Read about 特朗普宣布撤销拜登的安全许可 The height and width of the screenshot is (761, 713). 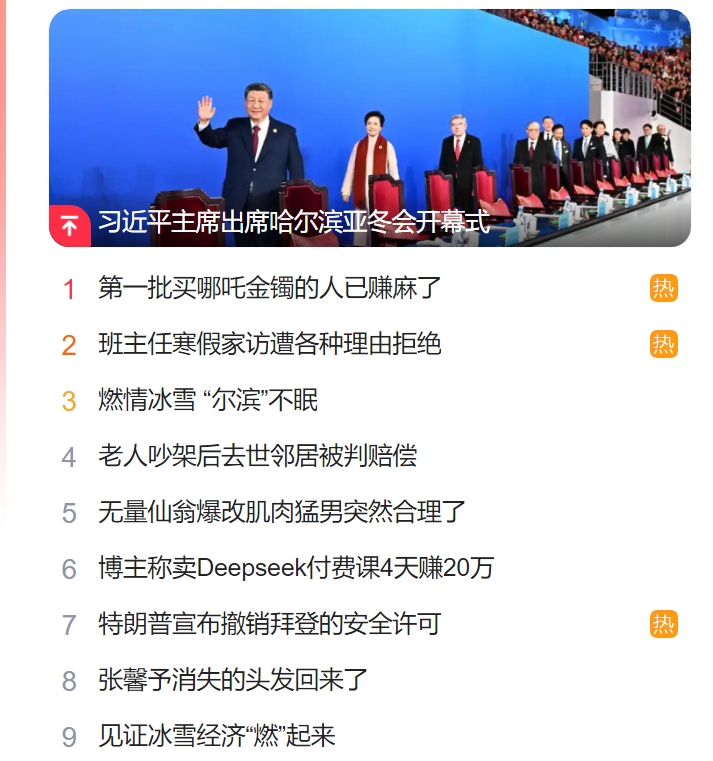(270, 625)
